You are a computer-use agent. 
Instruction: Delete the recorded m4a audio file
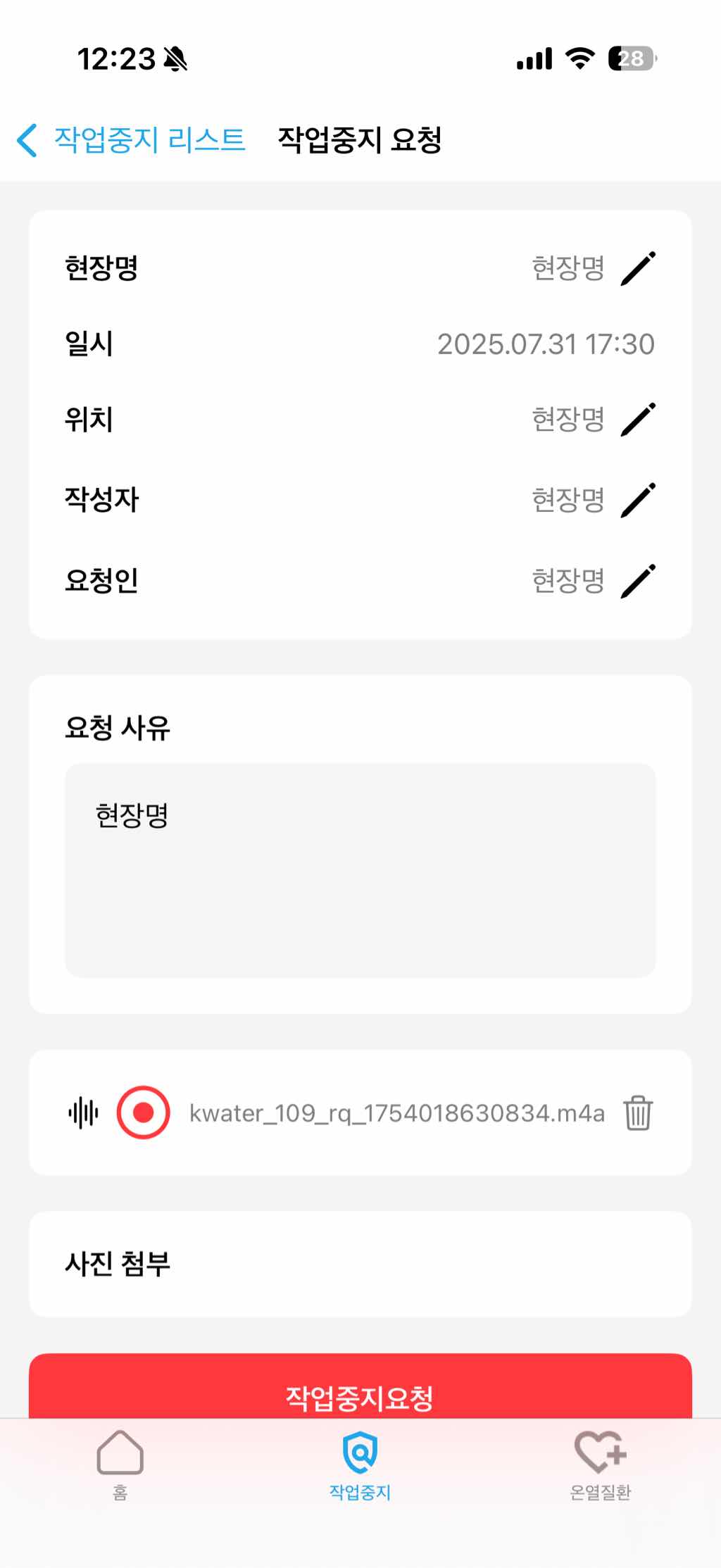coord(638,1112)
